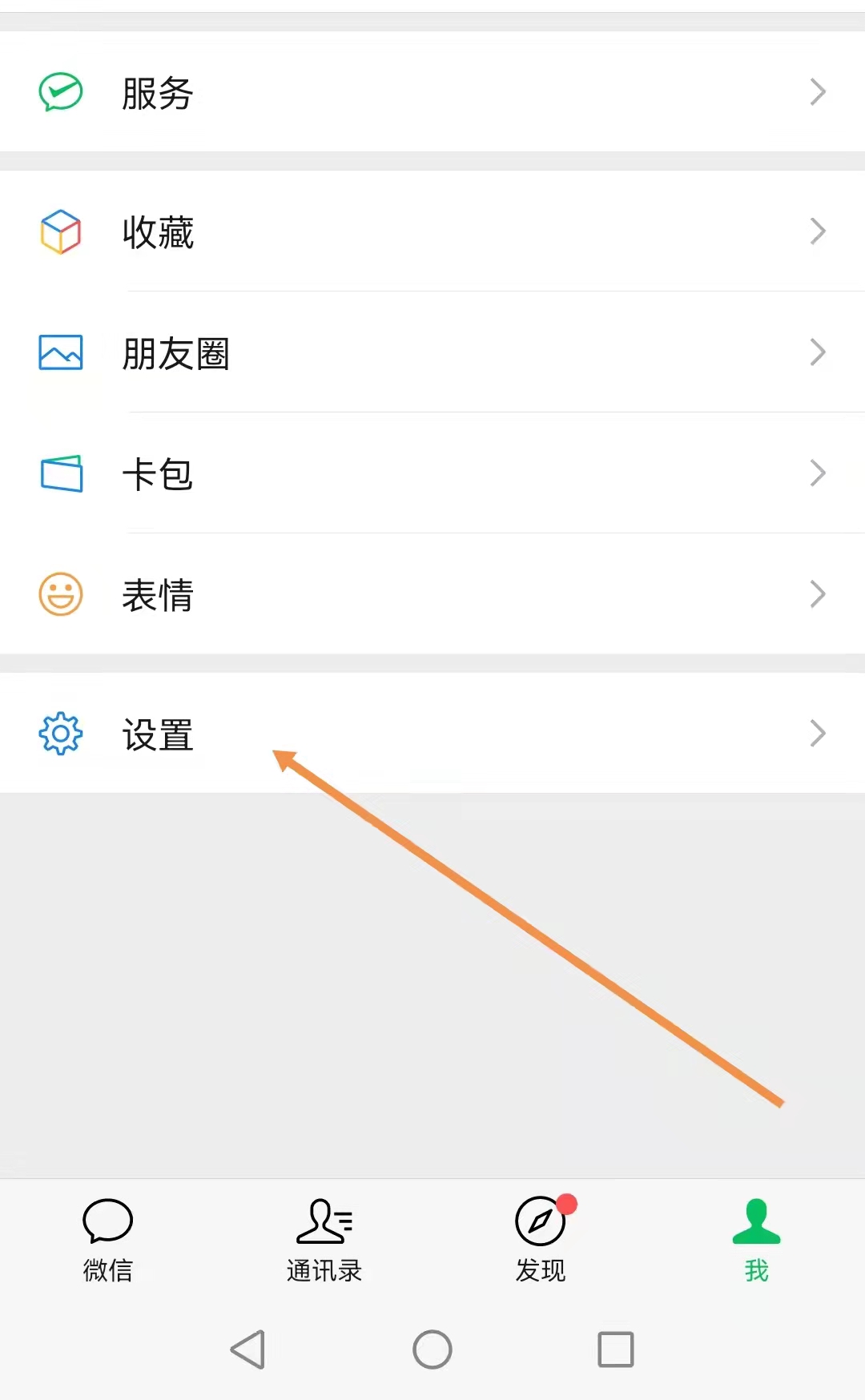
Task: Tap the system back button
Action: 248,1350
